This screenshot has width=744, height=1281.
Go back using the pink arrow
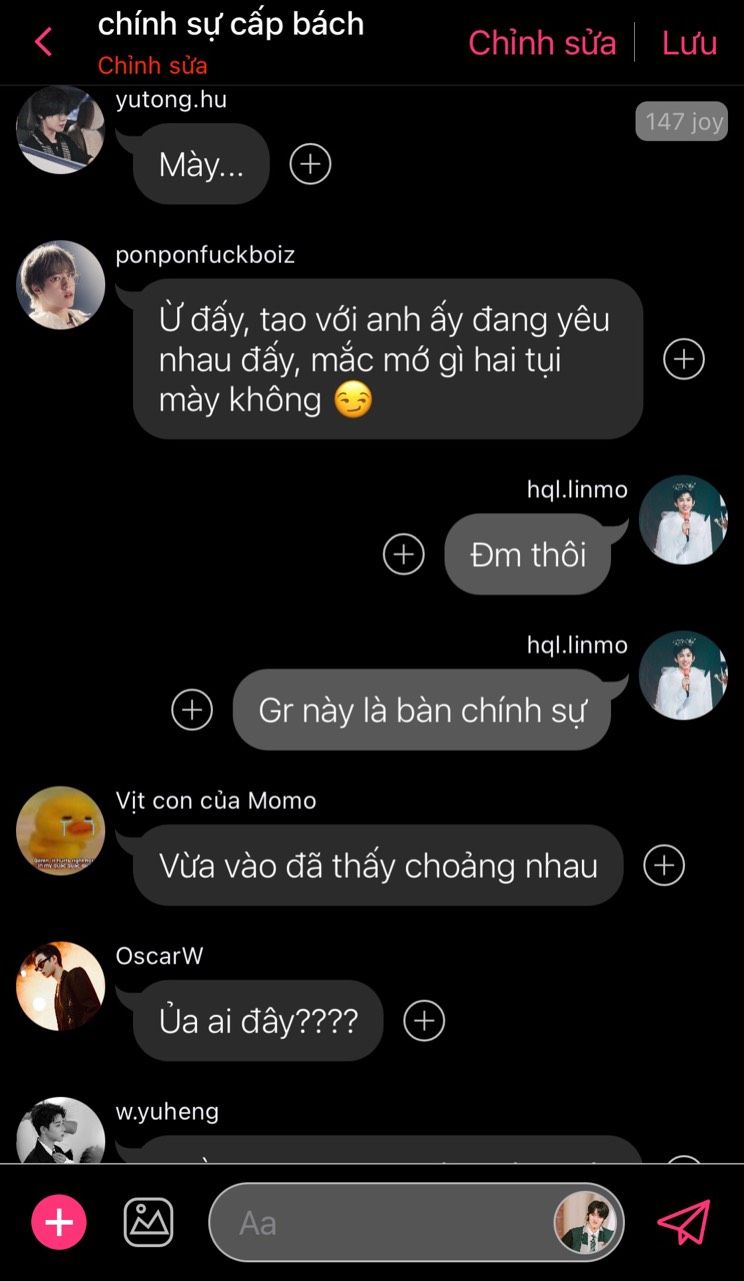pyautogui.click(x=43, y=42)
